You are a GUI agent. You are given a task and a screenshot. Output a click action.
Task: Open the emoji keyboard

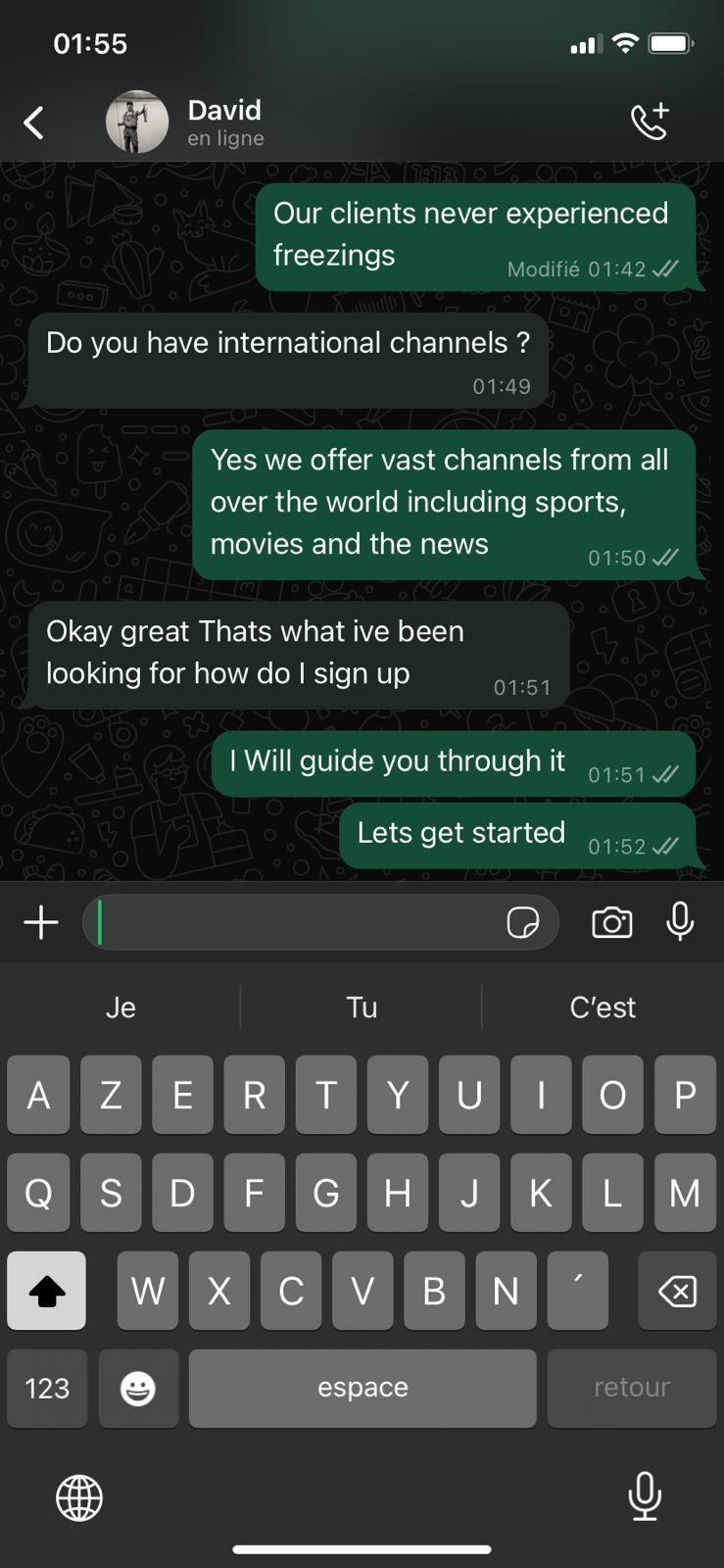pyautogui.click(x=139, y=1388)
